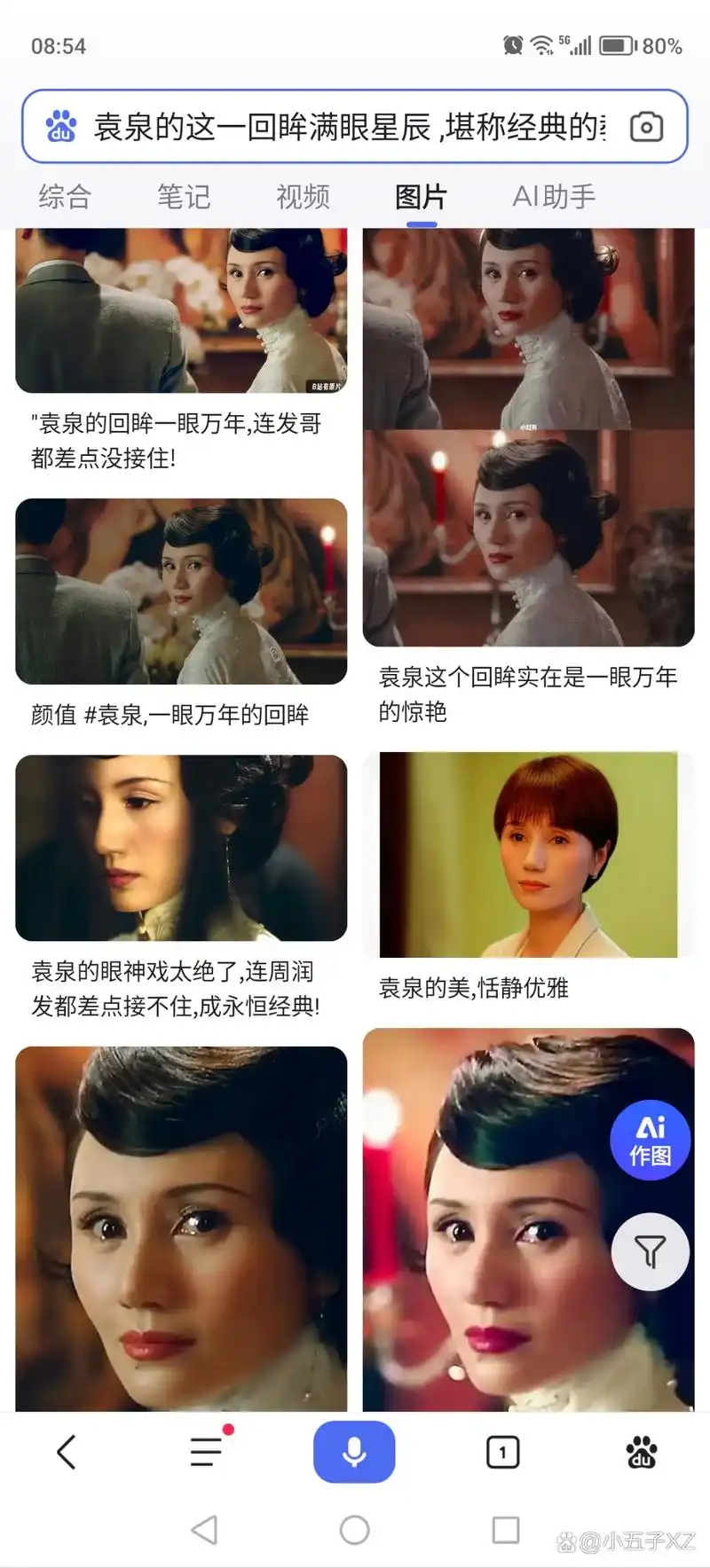This screenshot has width=710, height=1568.
Task: Tap the AI作图 image generation icon
Action: click(650, 1139)
